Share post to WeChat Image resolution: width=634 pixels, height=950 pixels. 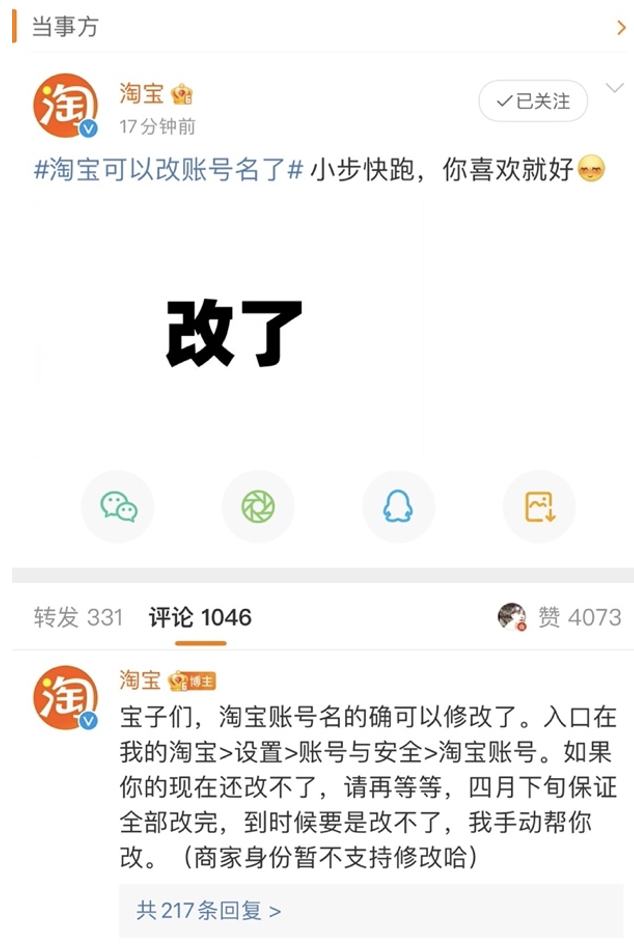coord(118,507)
